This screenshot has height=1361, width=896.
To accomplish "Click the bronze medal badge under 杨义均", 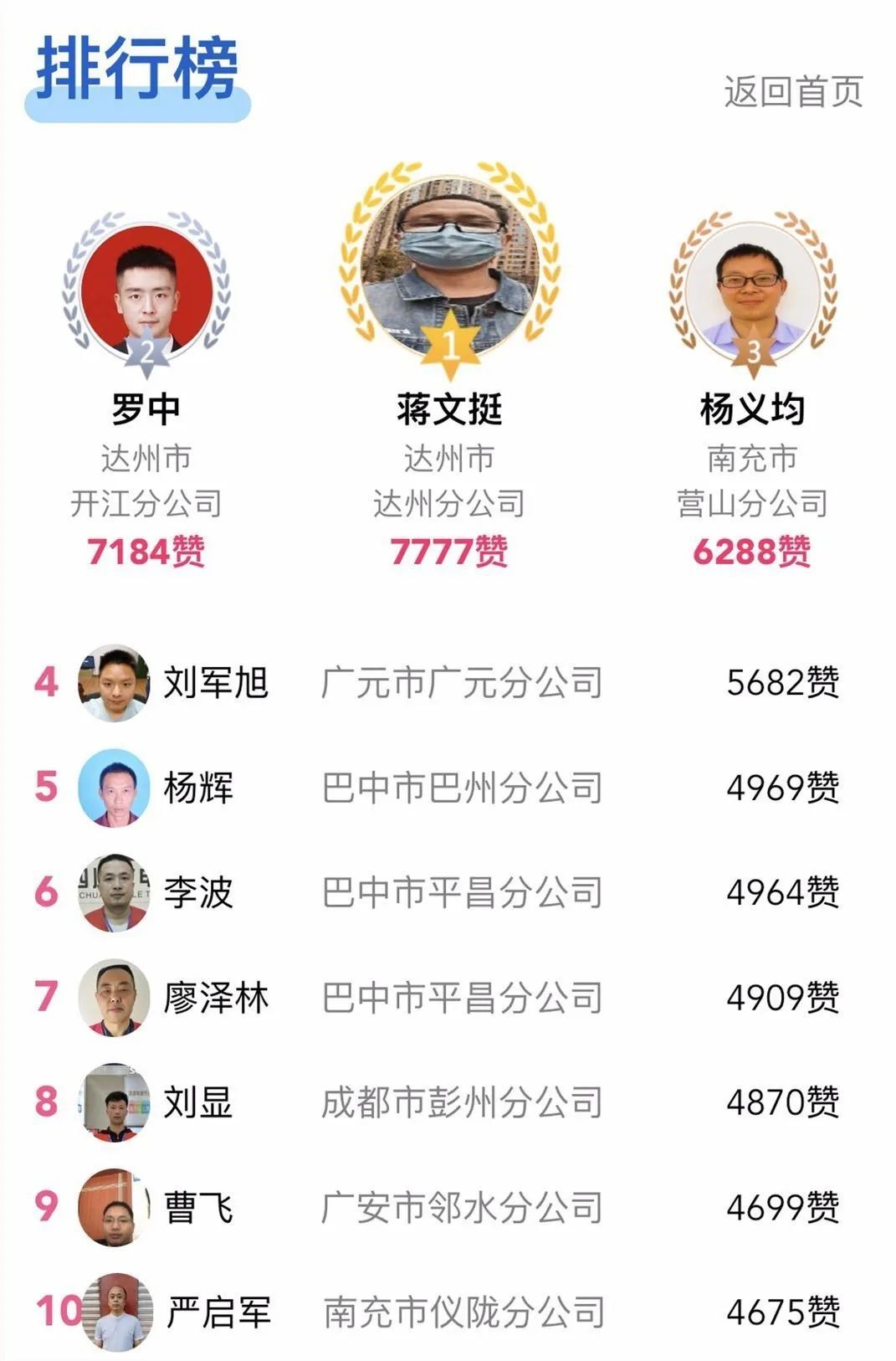I will 751,352.
